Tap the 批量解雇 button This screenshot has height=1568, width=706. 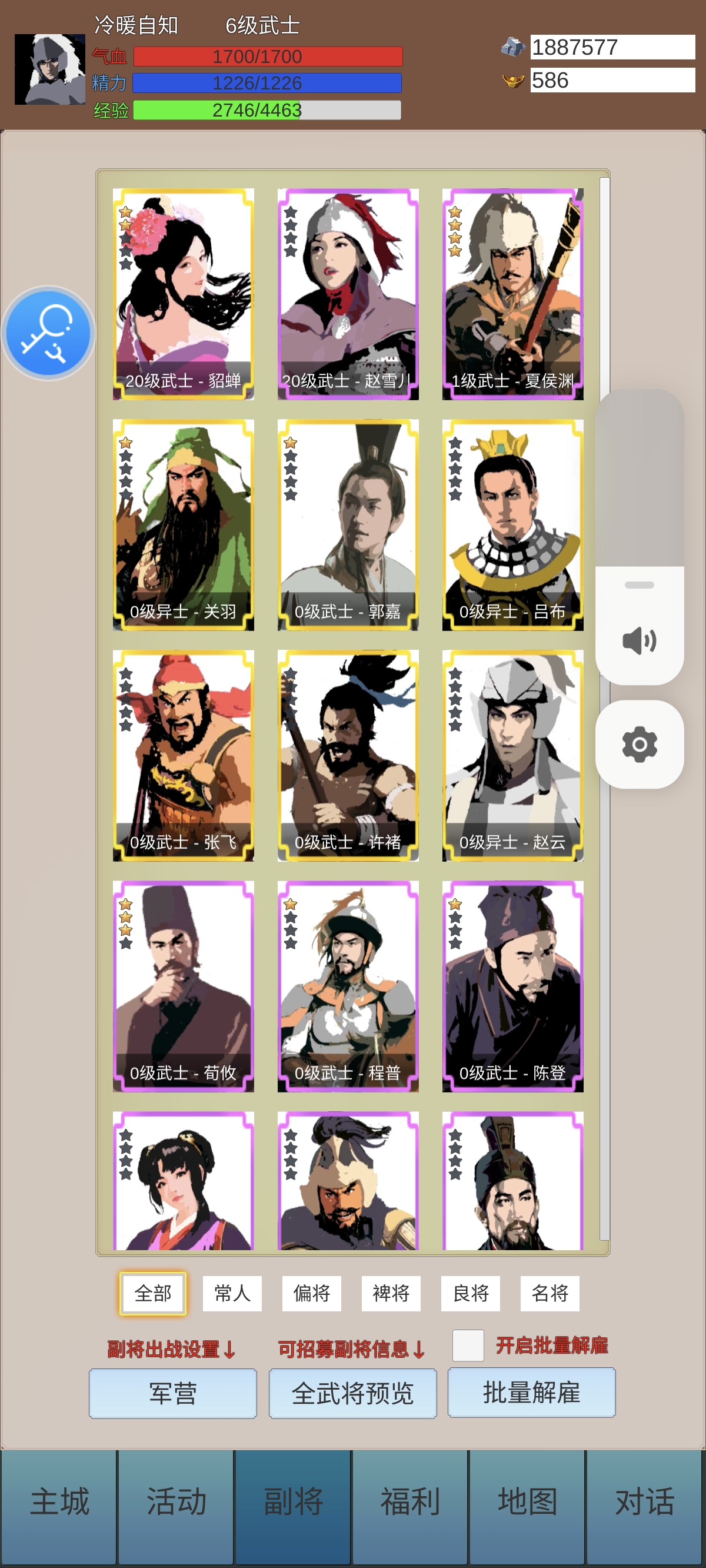click(x=531, y=1392)
